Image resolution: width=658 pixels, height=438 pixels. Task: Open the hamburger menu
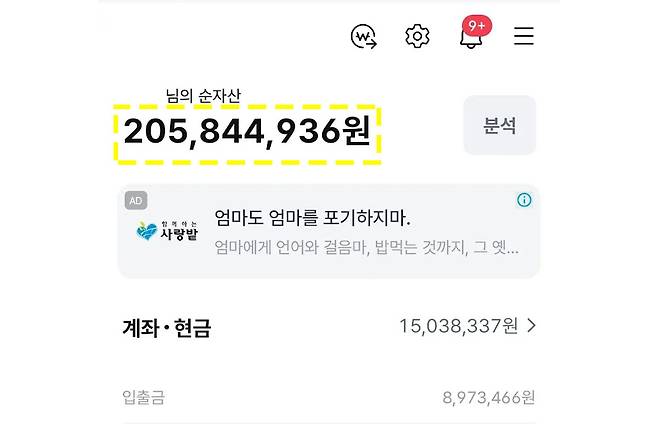(x=524, y=37)
